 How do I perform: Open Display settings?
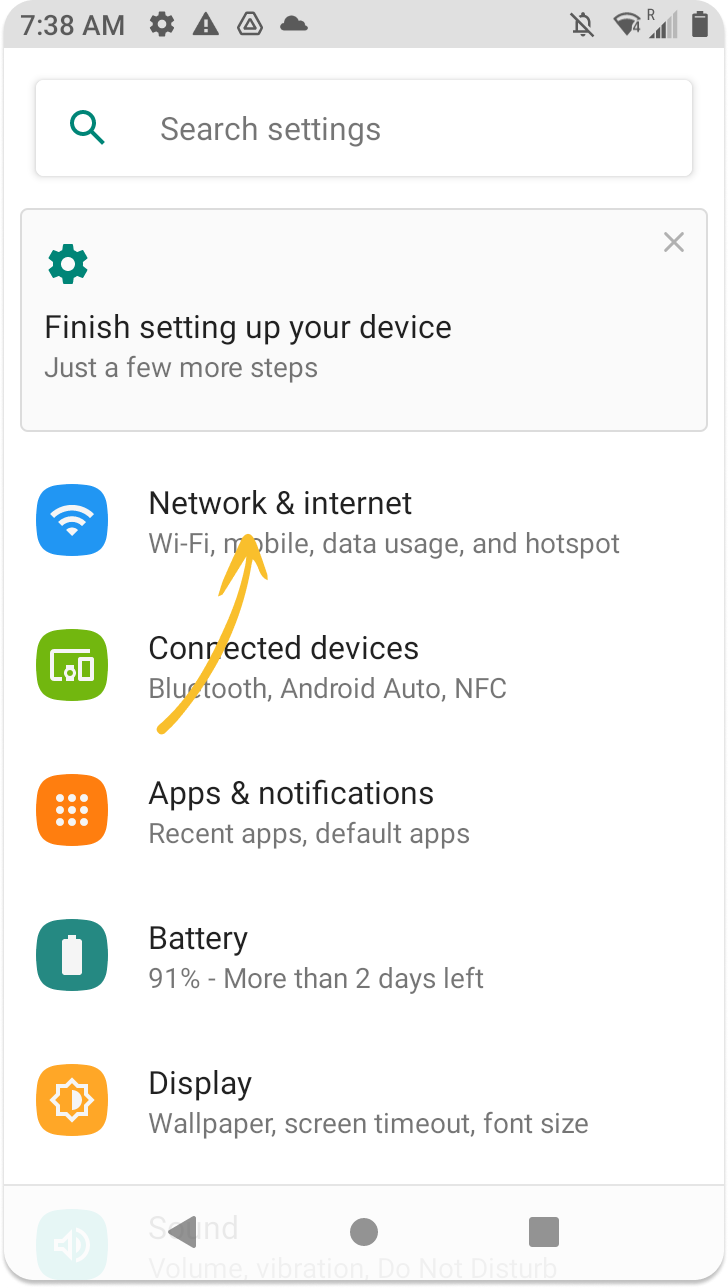click(364, 1101)
